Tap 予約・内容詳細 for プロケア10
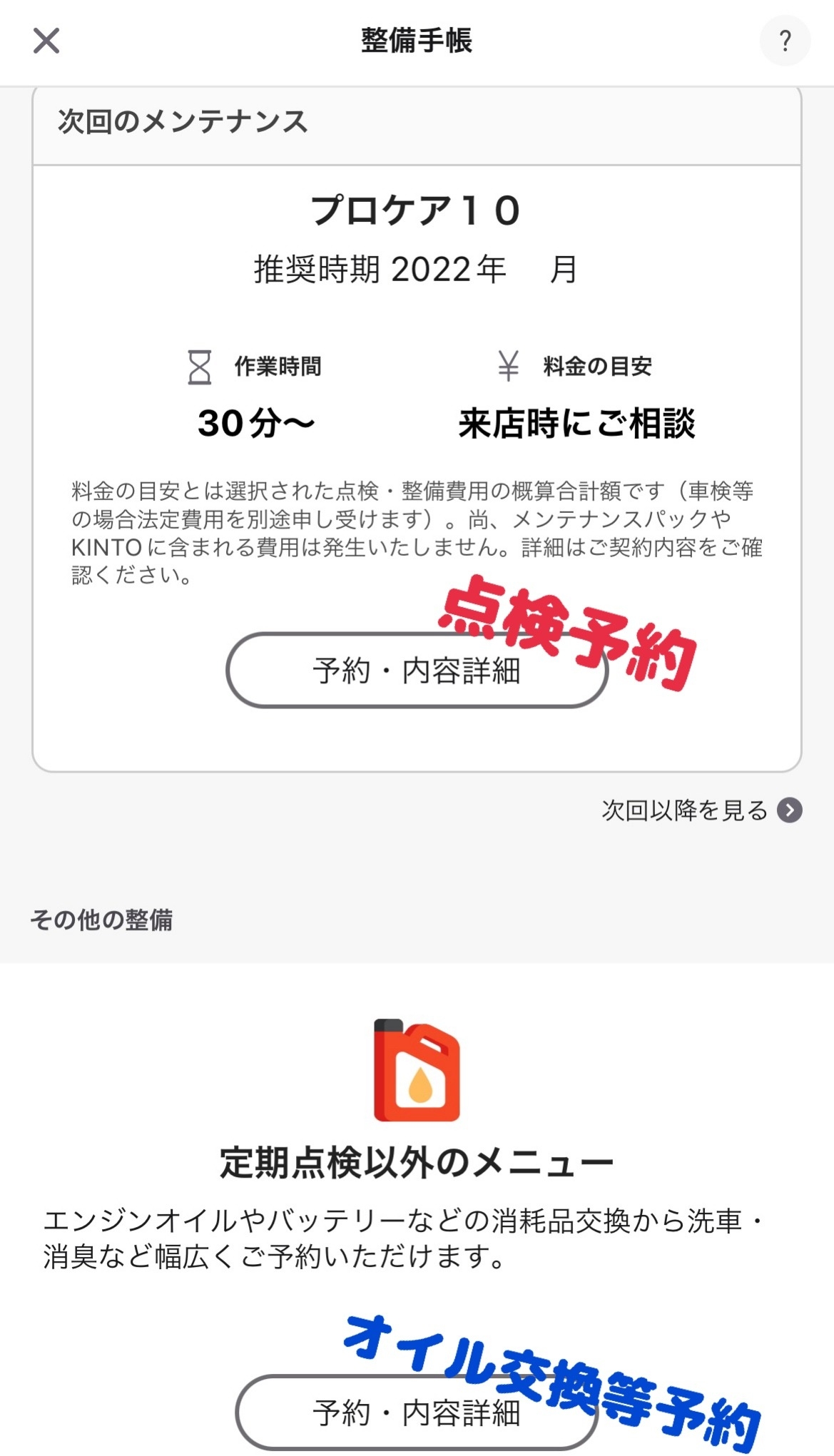Image resolution: width=834 pixels, height=1456 pixels. pos(417,671)
